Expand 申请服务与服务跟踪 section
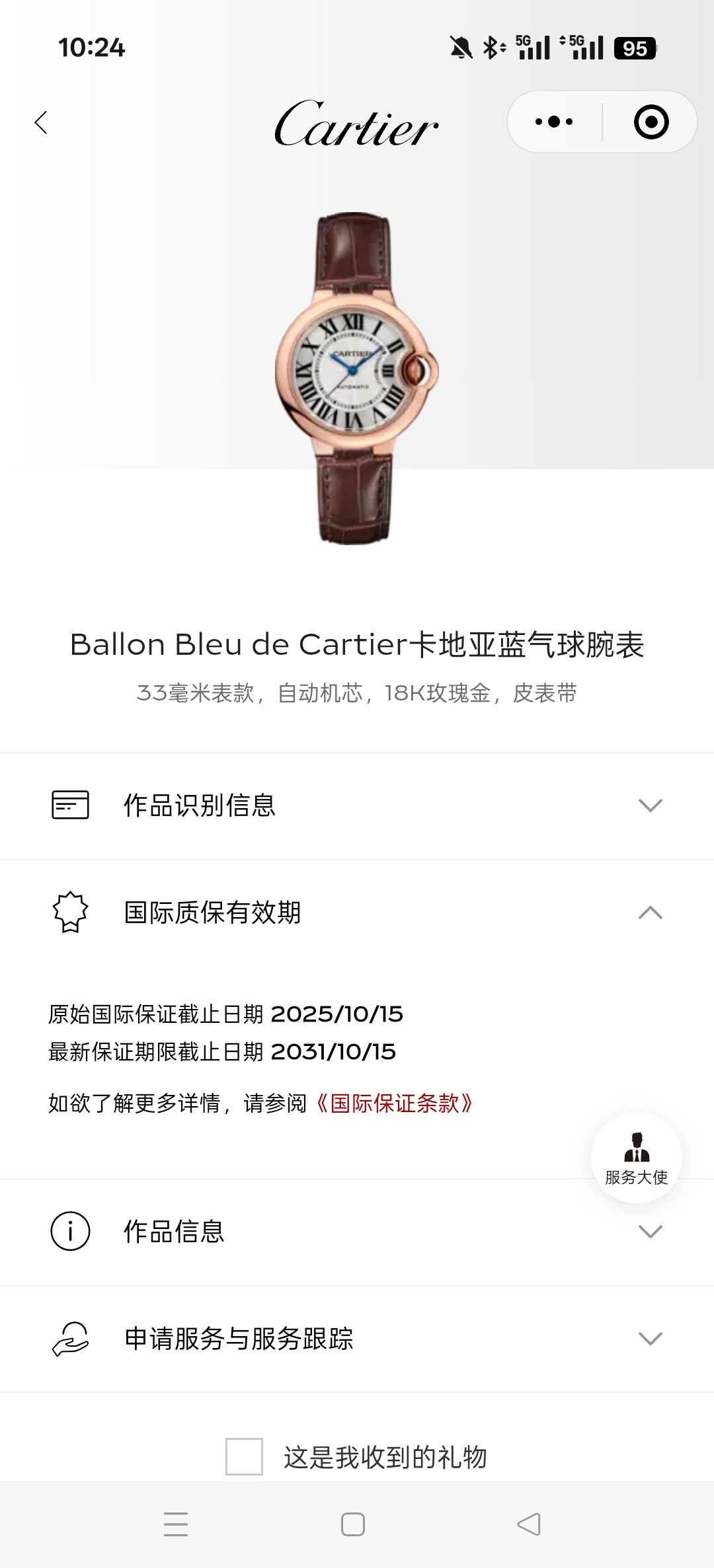This screenshot has width=714, height=1568. [x=357, y=1339]
